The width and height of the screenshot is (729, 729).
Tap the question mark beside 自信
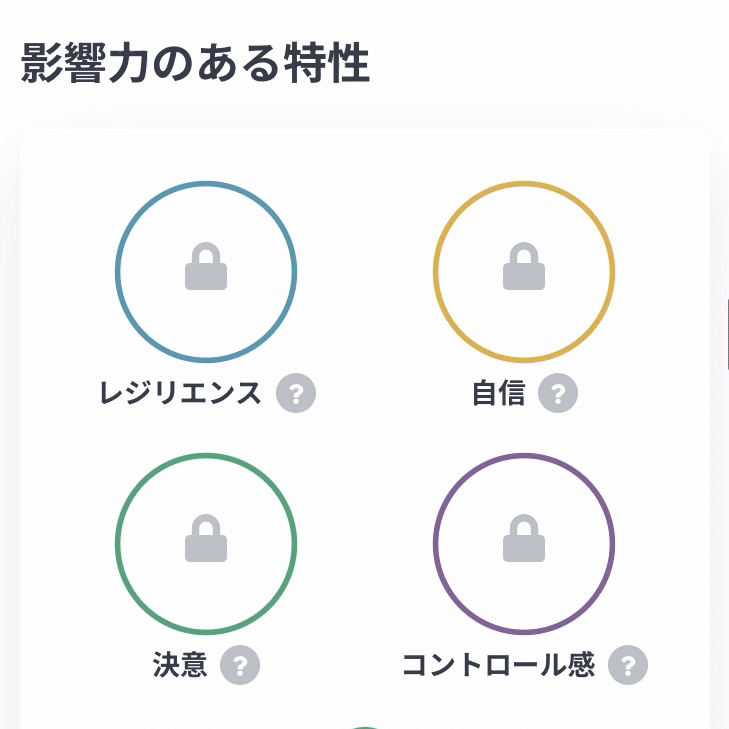tap(558, 393)
